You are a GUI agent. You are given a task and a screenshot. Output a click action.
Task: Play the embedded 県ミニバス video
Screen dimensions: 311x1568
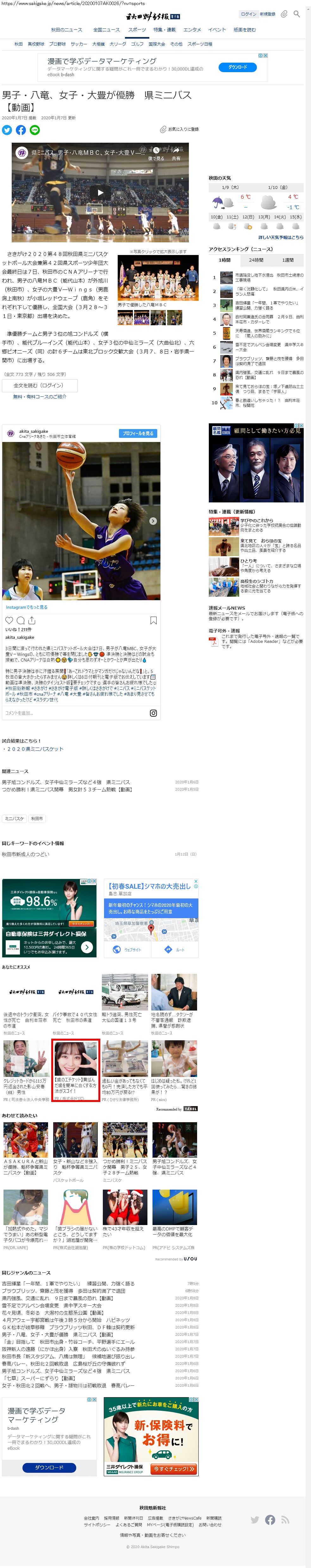[100, 193]
